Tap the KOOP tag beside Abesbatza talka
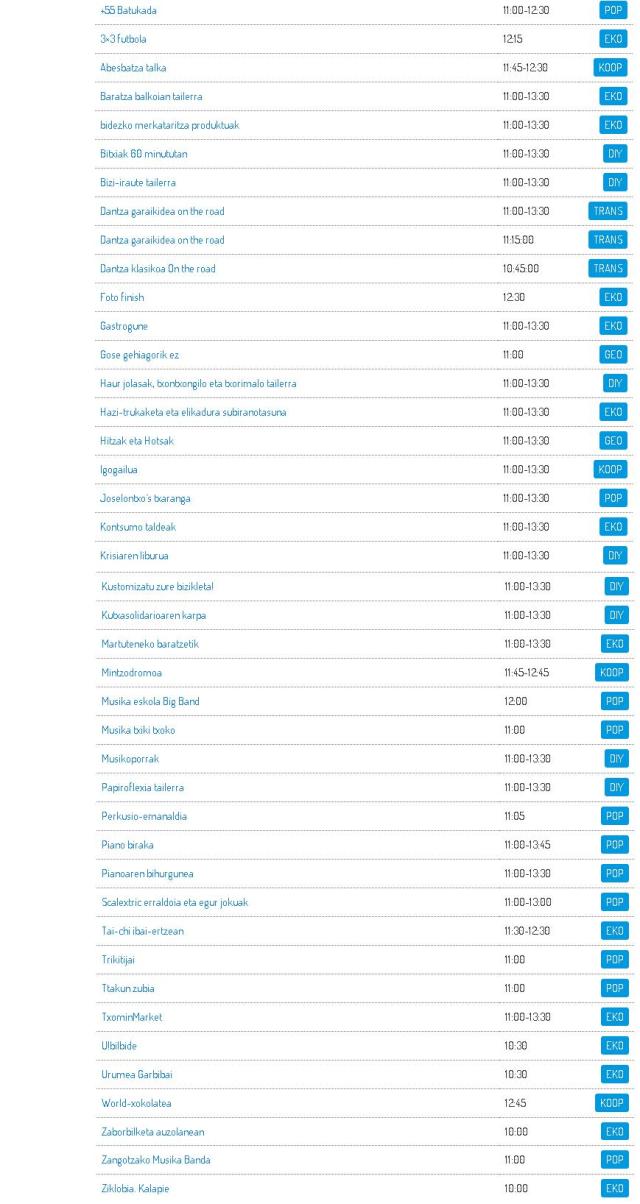Screen dimensions: 640x1204 coord(610,68)
